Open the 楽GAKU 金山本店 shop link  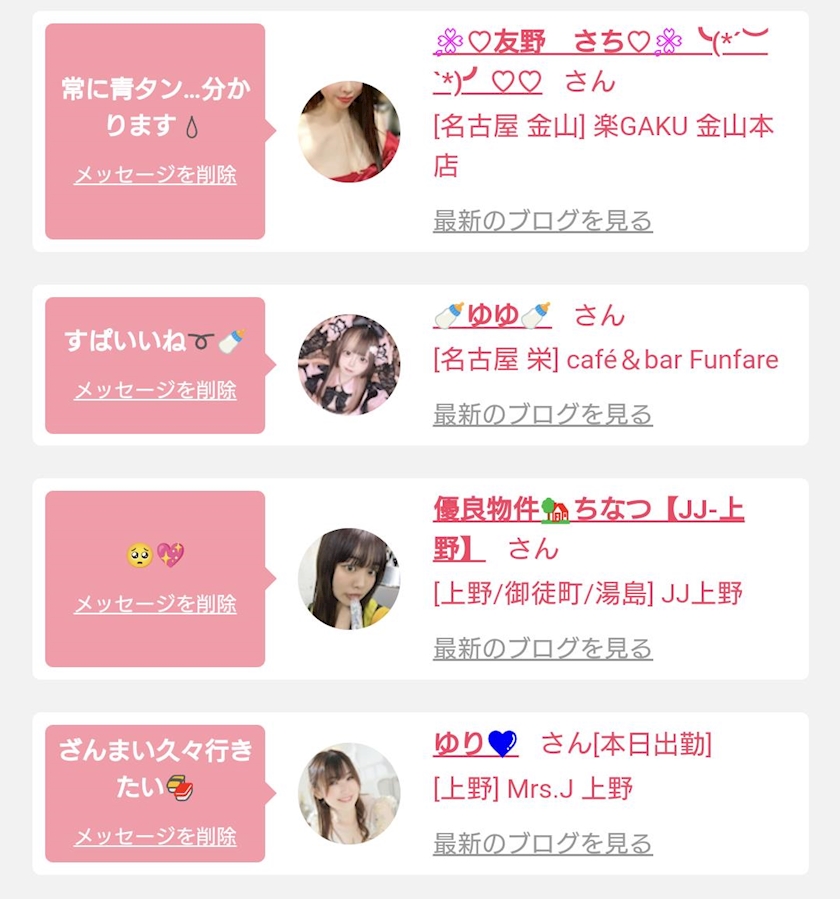tap(603, 146)
